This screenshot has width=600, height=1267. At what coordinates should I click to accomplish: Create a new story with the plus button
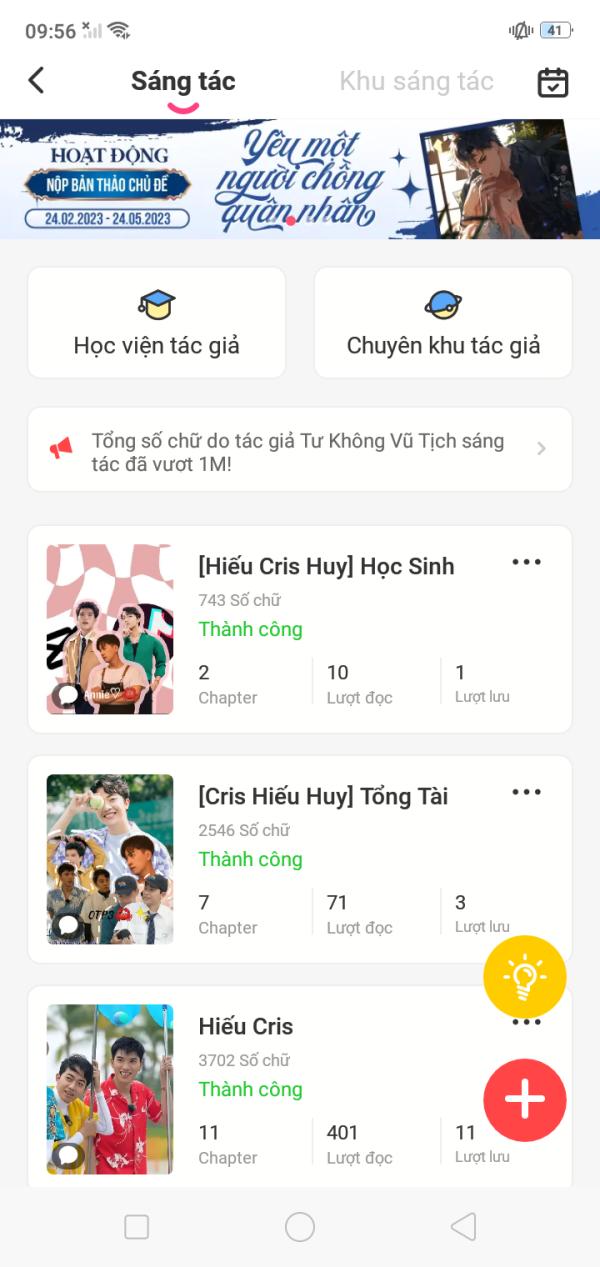(x=525, y=1100)
